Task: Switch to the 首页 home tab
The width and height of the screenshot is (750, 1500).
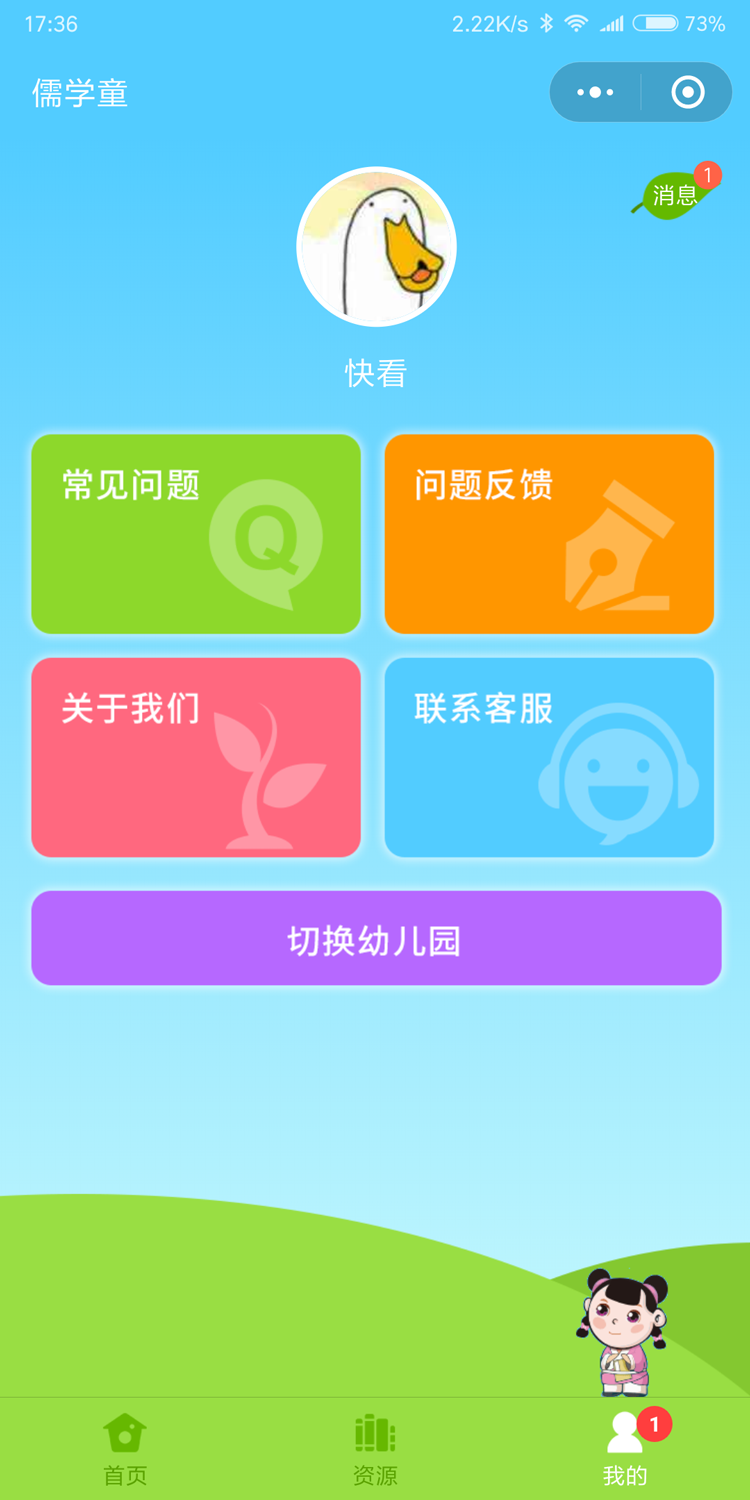Action: point(125,1449)
